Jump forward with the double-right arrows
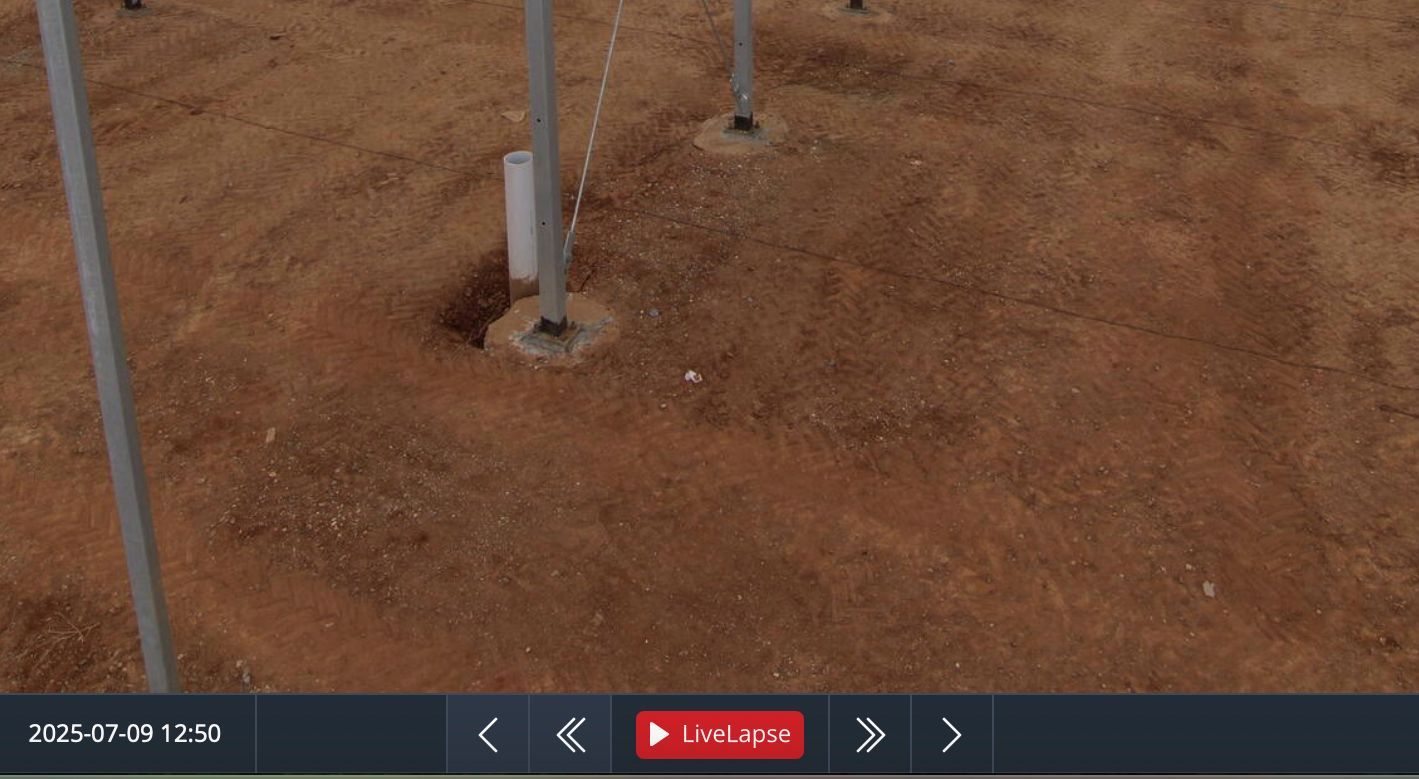Image resolution: width=1419 pixels, height=779 pixels. 869,735
